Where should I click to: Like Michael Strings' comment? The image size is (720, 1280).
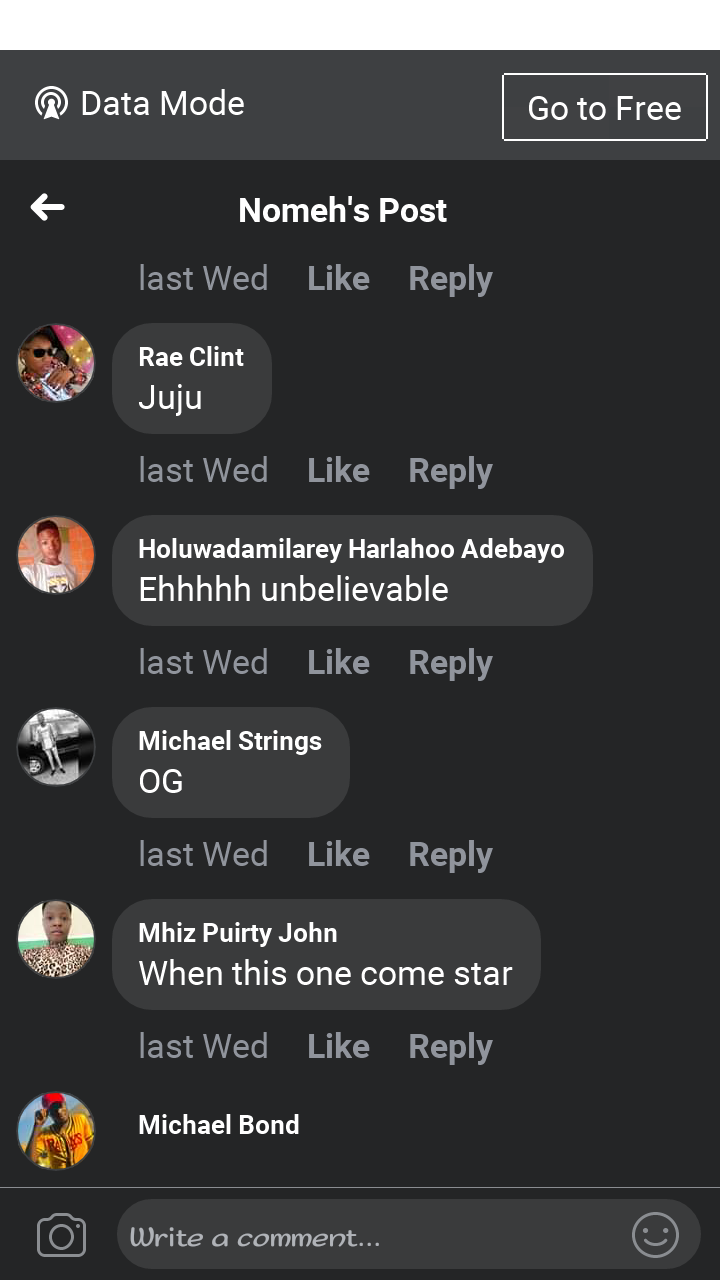pos(338,855)
